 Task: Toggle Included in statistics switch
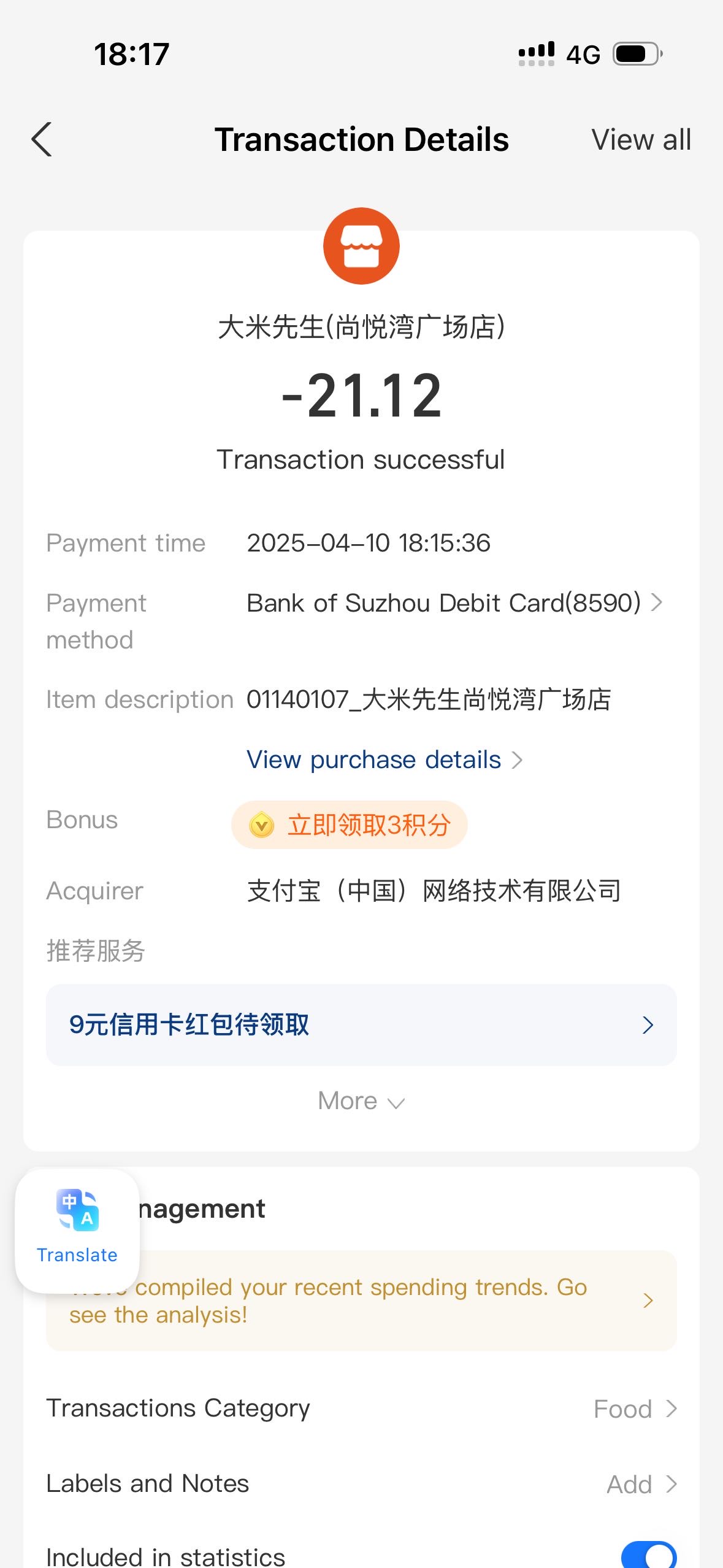pyautogui.click(x=649, y=1555)
